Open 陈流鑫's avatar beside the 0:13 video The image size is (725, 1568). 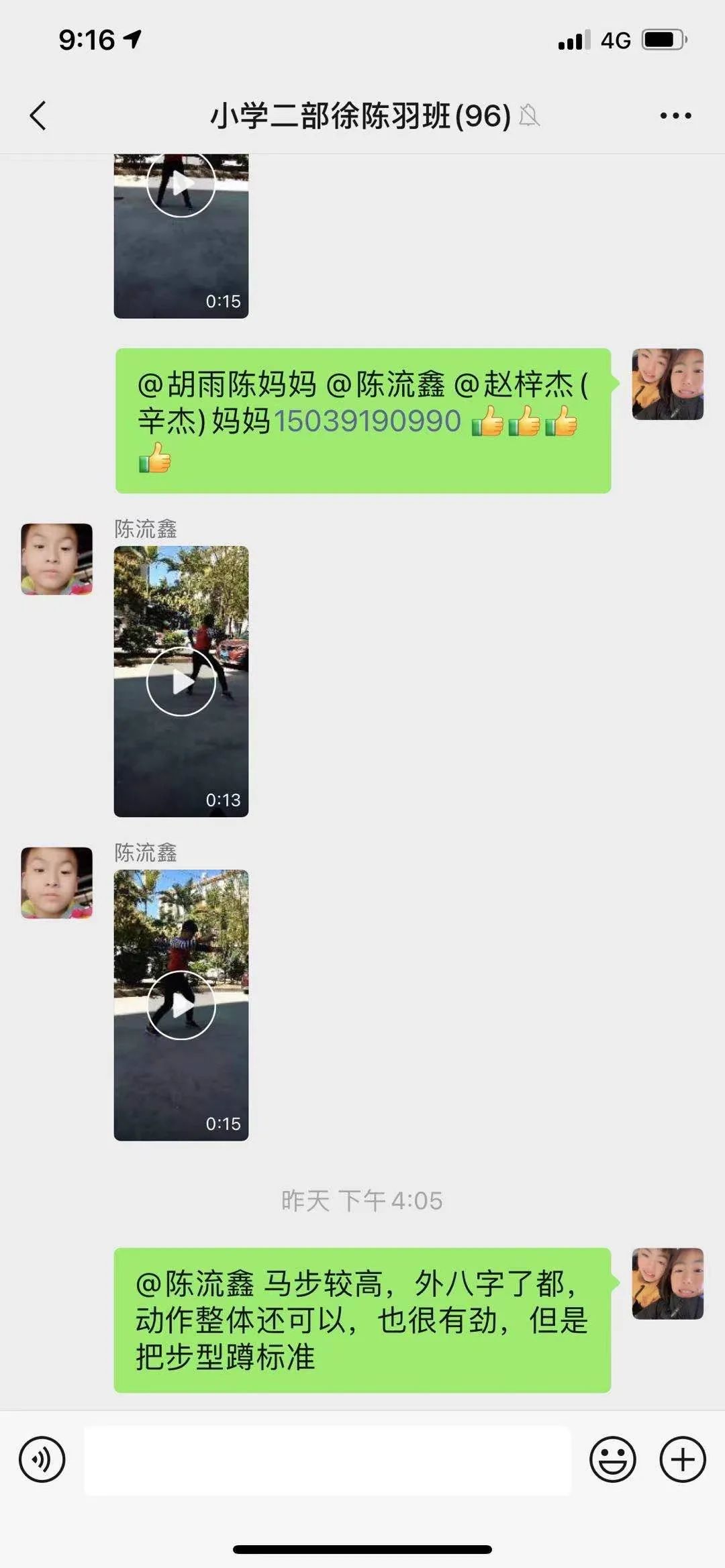click(x=57, y=559)
